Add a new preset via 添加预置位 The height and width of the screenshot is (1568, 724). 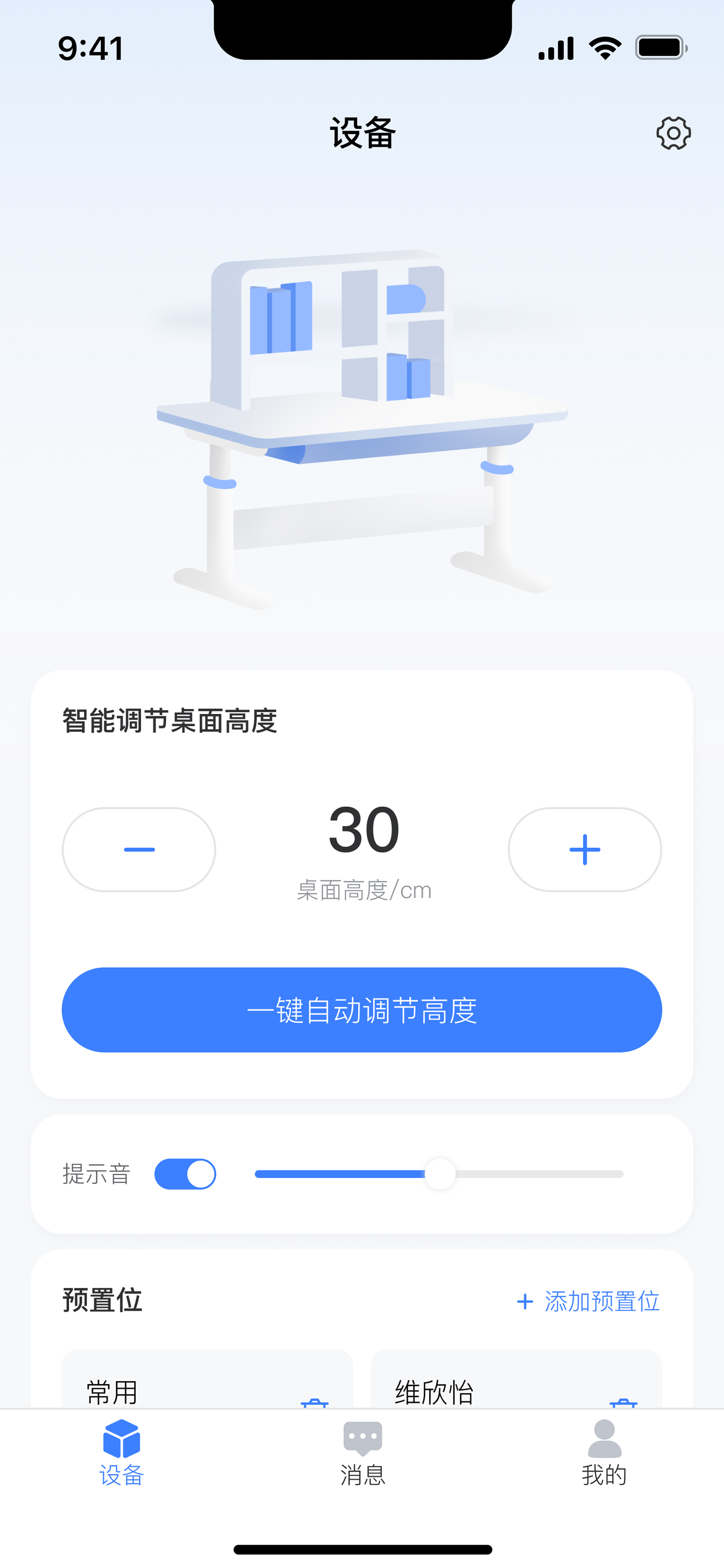pyautogui.click(x=588, y=1302)
